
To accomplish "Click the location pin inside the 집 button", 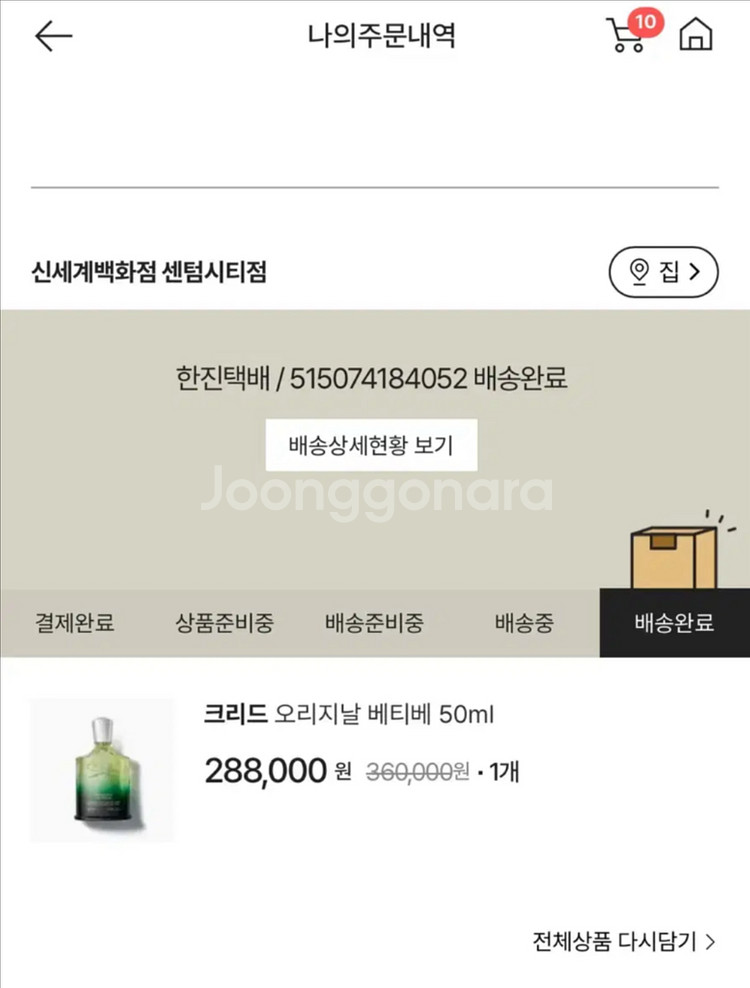I will point(641,270).
